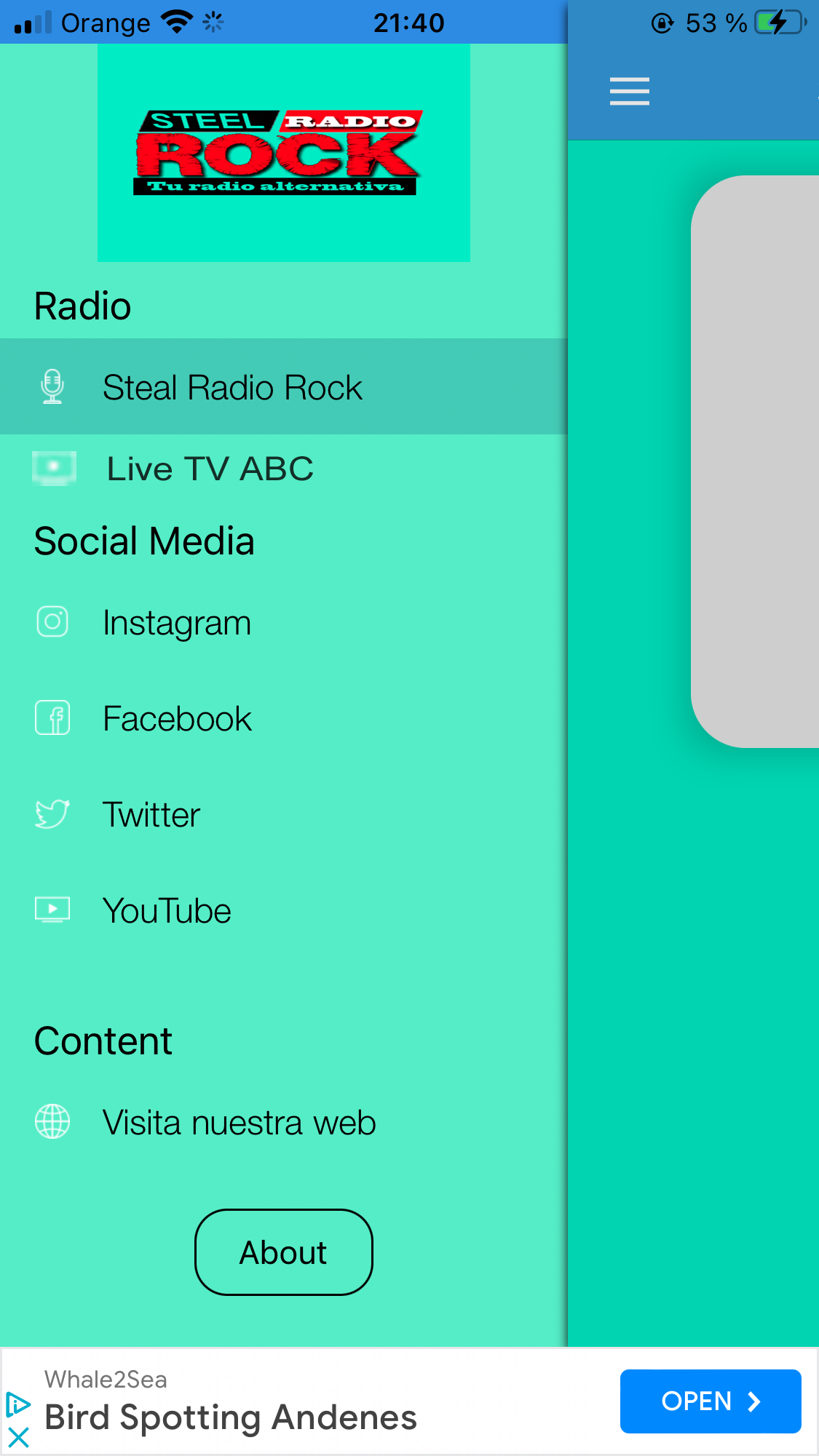Open Visita nuestra web
Viewport: 819px width, 1456px height.
click(283, 1122)
